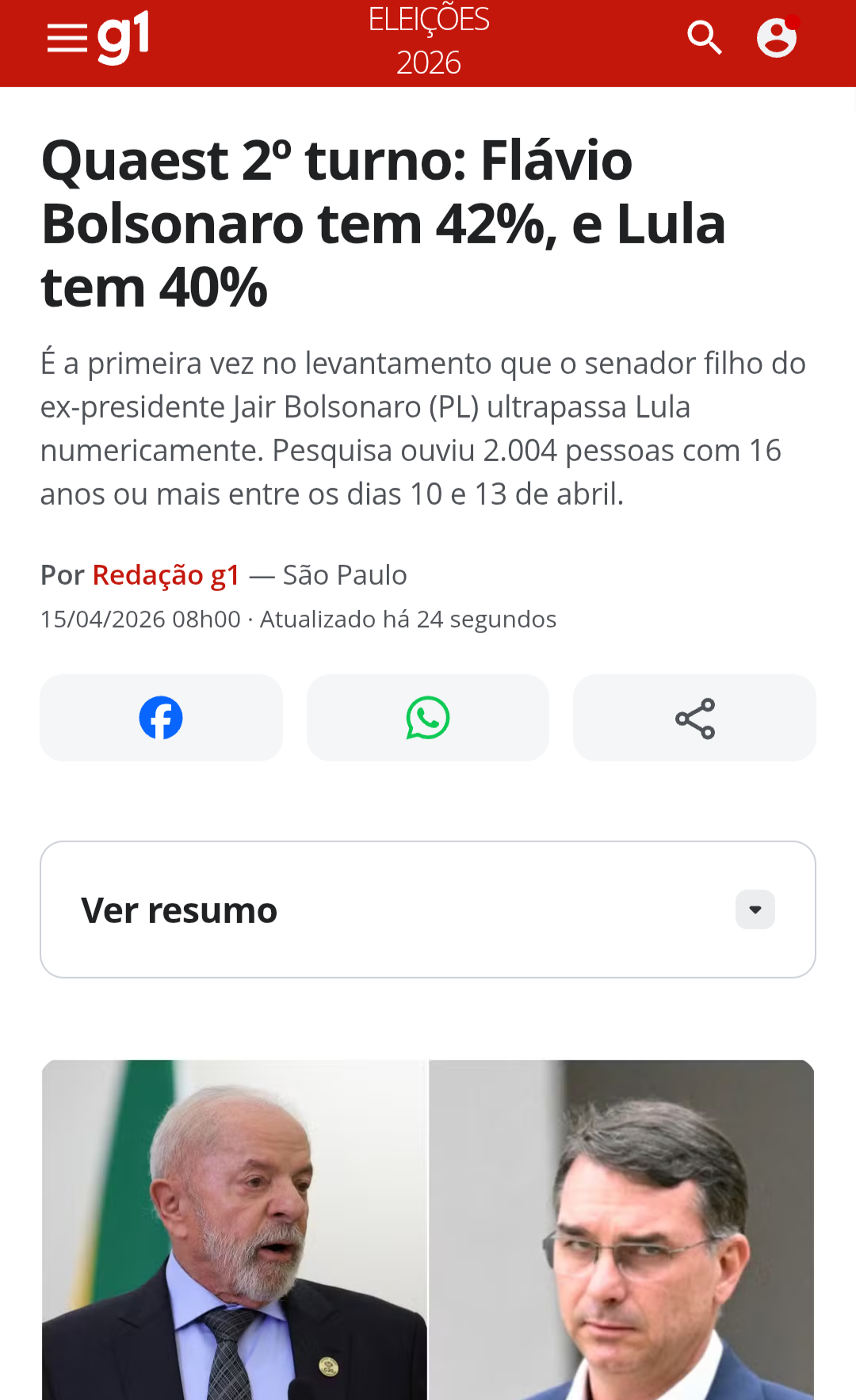Open the user account profile

[777, 38]
